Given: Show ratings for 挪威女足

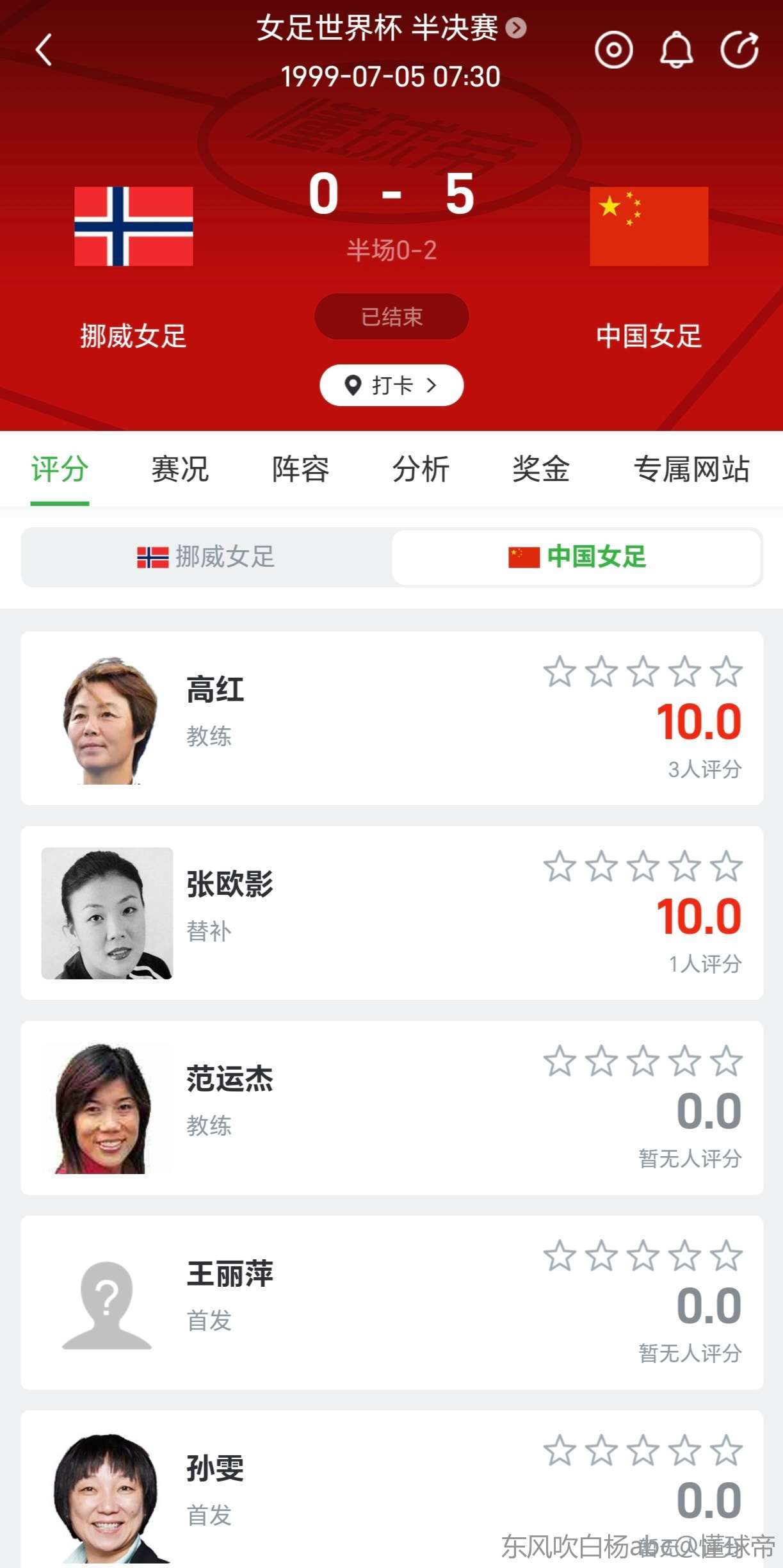Looking at the screenshot, I should click(206, 557).
